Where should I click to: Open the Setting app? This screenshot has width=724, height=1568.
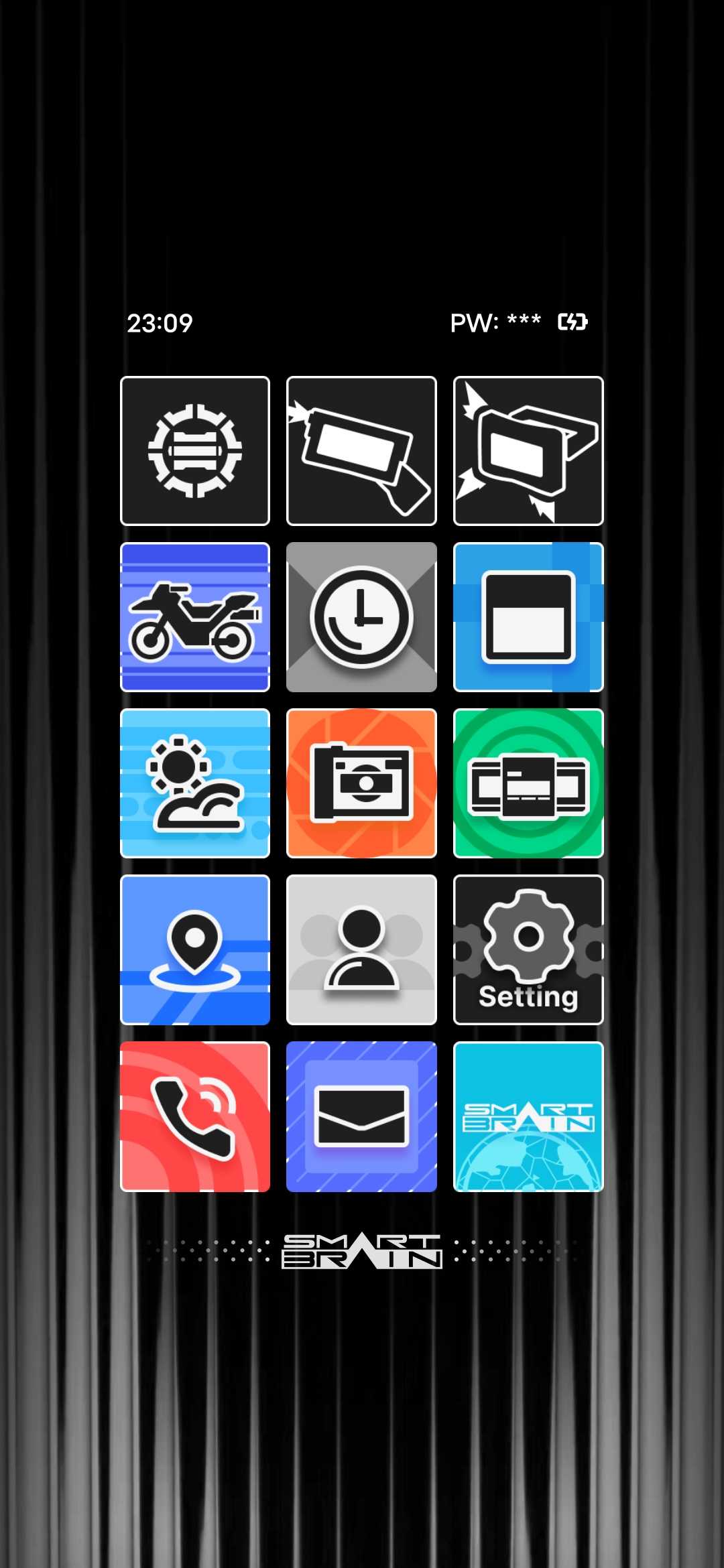tap(528, 950)
